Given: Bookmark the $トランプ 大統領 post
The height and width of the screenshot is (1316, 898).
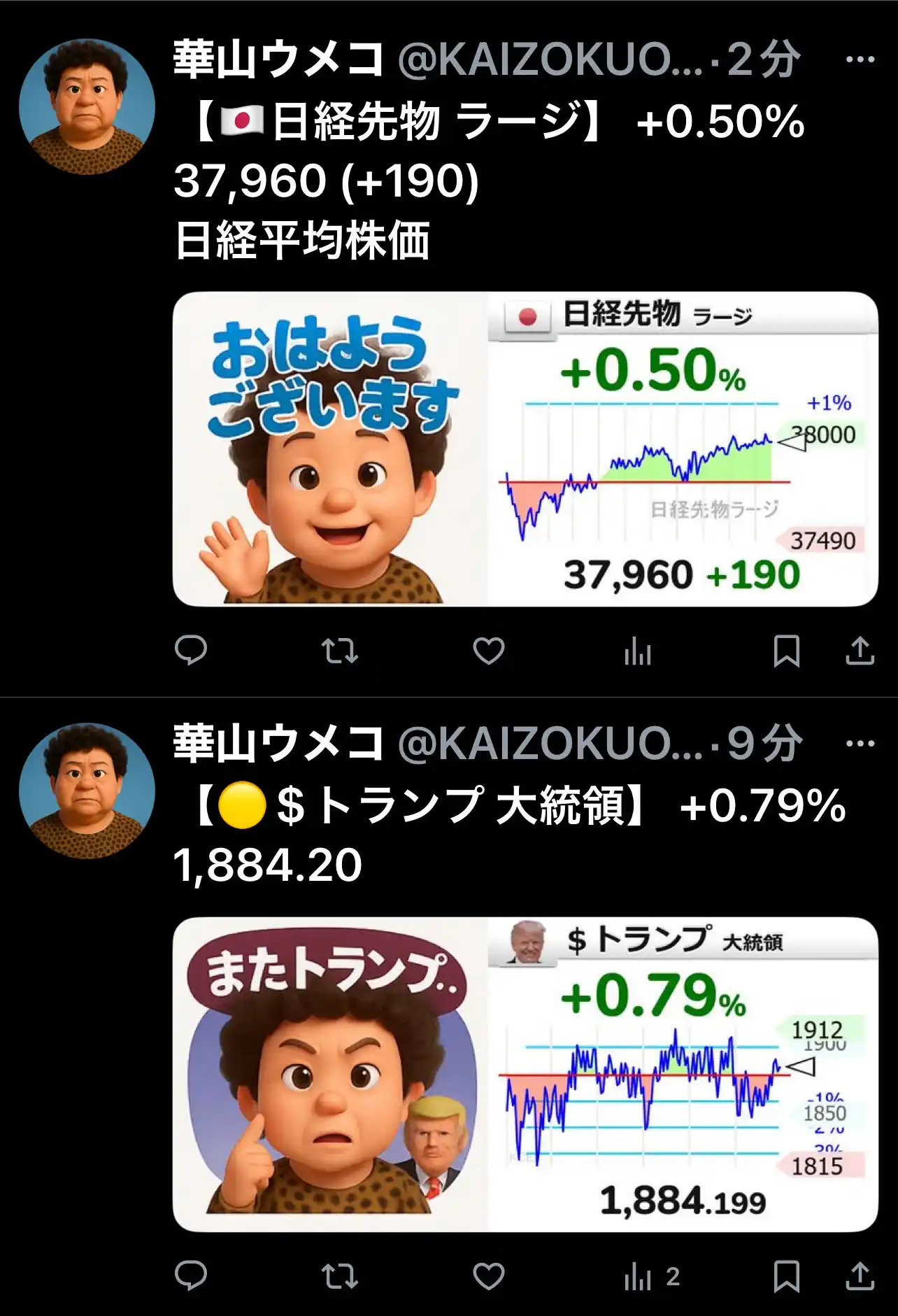Looking at the screenshot, I should [786, 1276].
